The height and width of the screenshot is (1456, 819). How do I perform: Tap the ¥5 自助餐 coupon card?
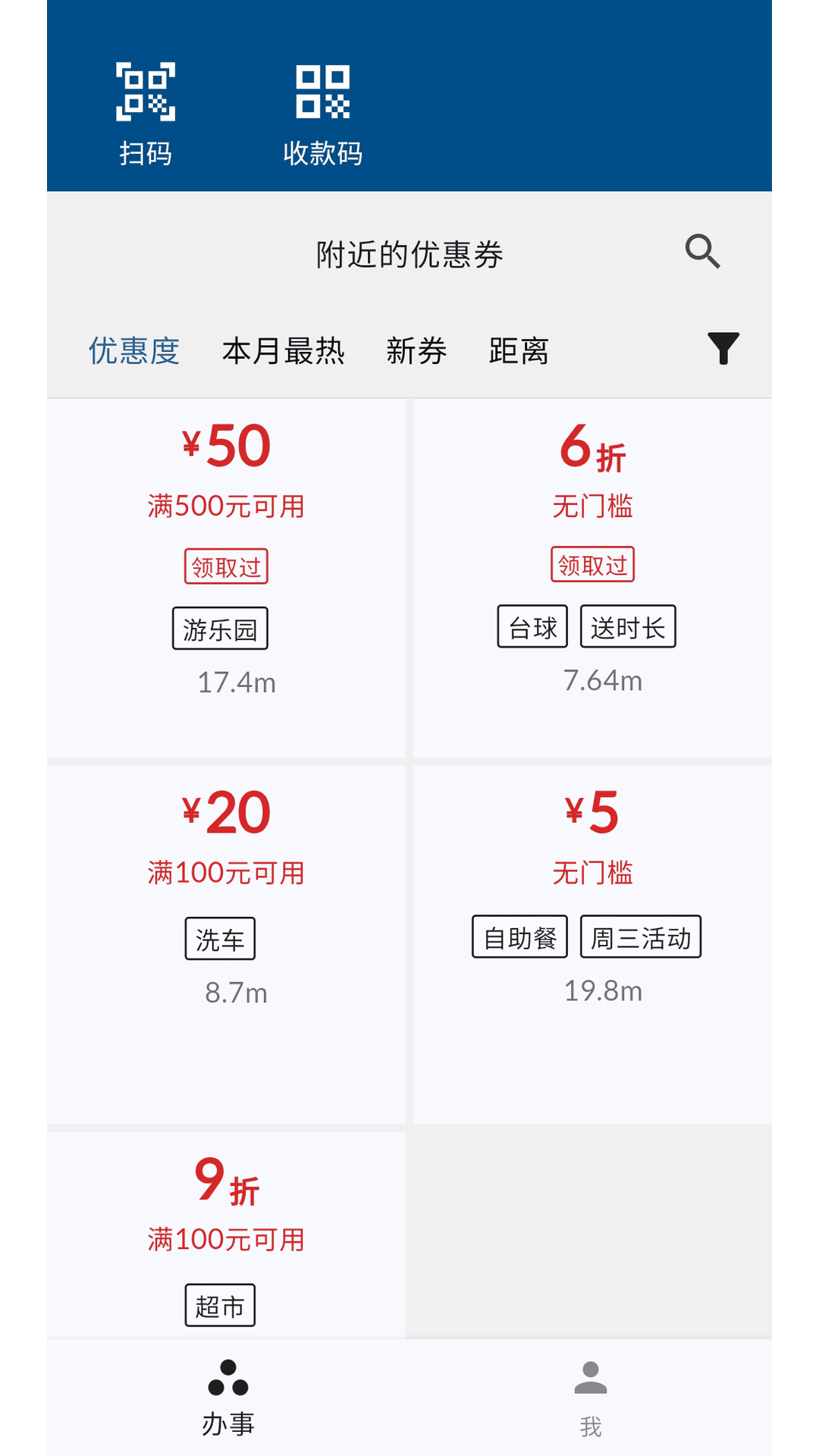tap(592, 944)
